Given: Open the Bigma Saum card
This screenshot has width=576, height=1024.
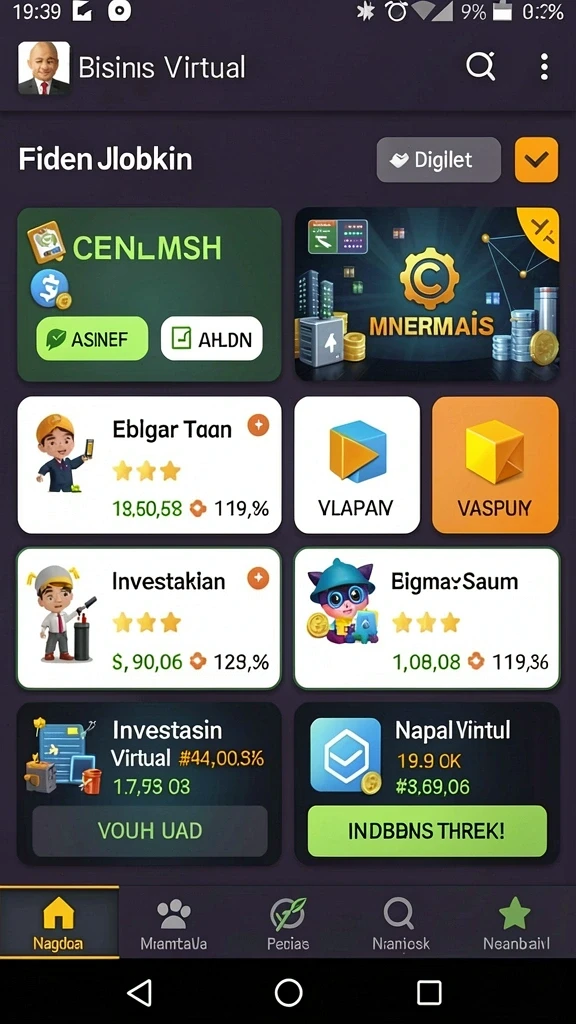Looking at the screenshot, I should (x=427, y=618).
